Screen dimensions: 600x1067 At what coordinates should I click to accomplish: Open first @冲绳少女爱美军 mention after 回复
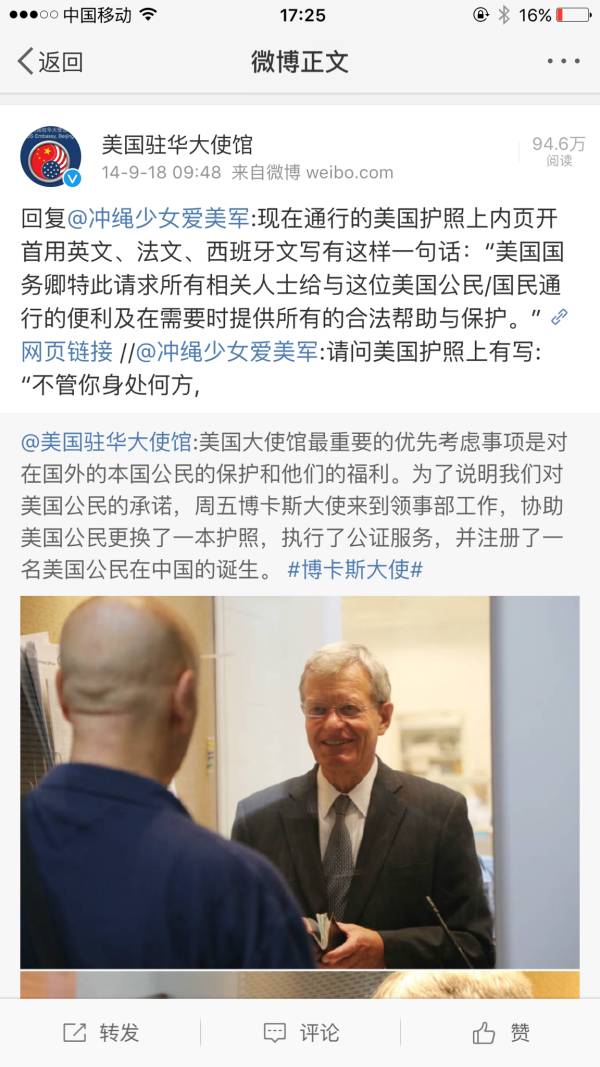158,218
